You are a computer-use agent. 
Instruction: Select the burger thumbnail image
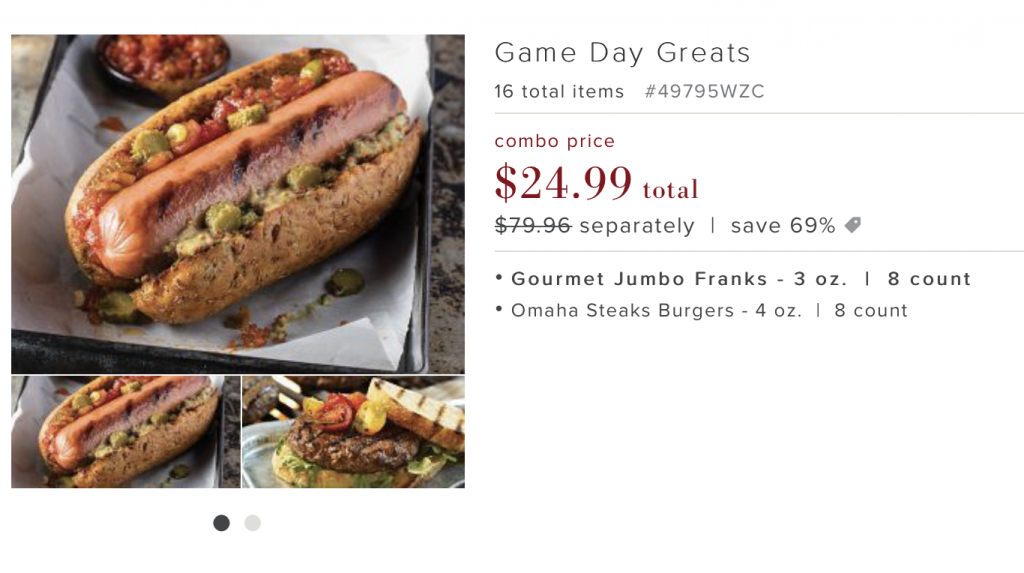(353, 432)
